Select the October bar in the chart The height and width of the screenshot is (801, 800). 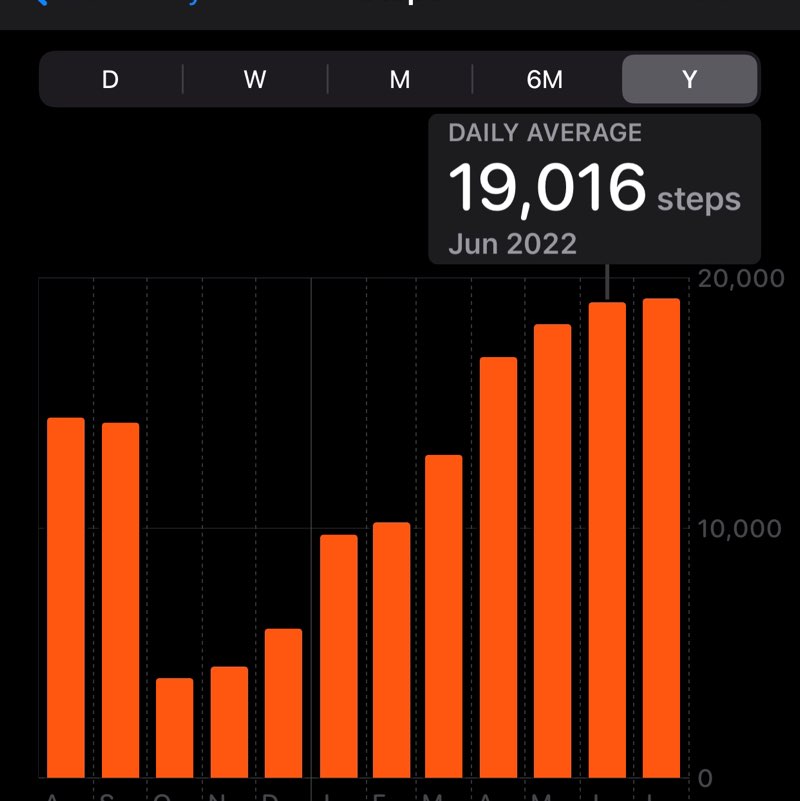pyautogui.click(x=174, y=727)
